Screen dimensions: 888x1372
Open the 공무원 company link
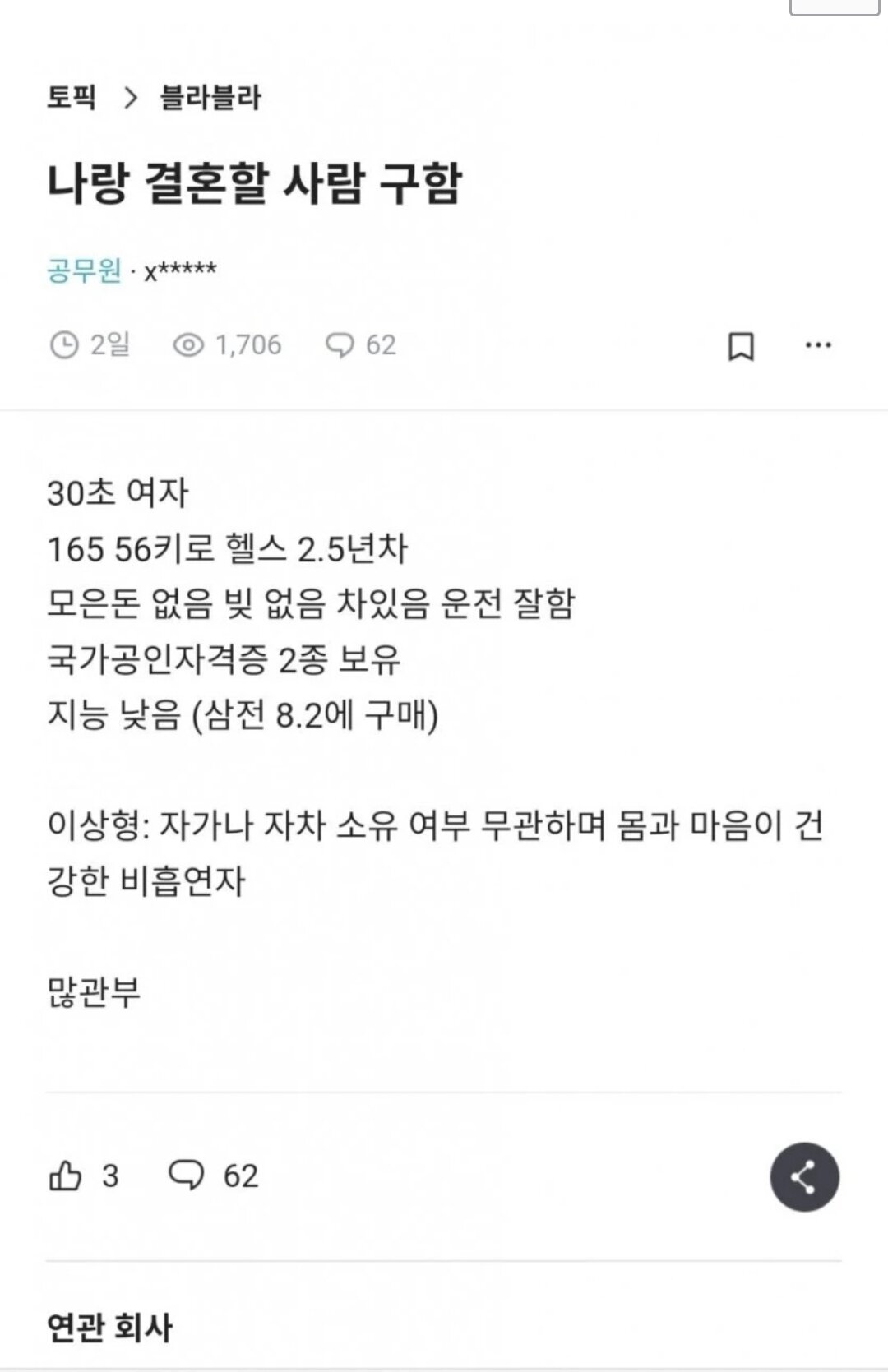(x=84, y=270)
